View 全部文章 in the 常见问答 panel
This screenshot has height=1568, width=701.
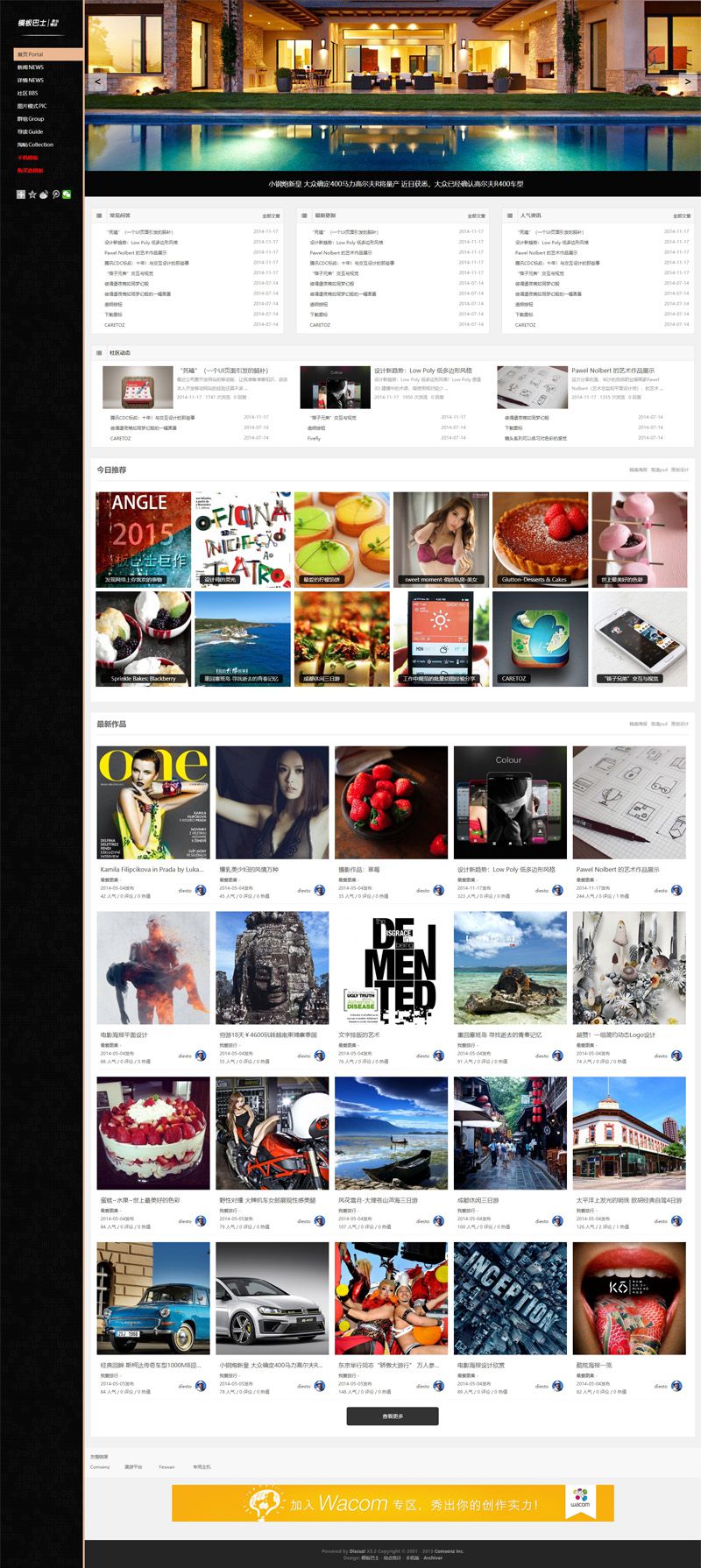click(271, 215)
